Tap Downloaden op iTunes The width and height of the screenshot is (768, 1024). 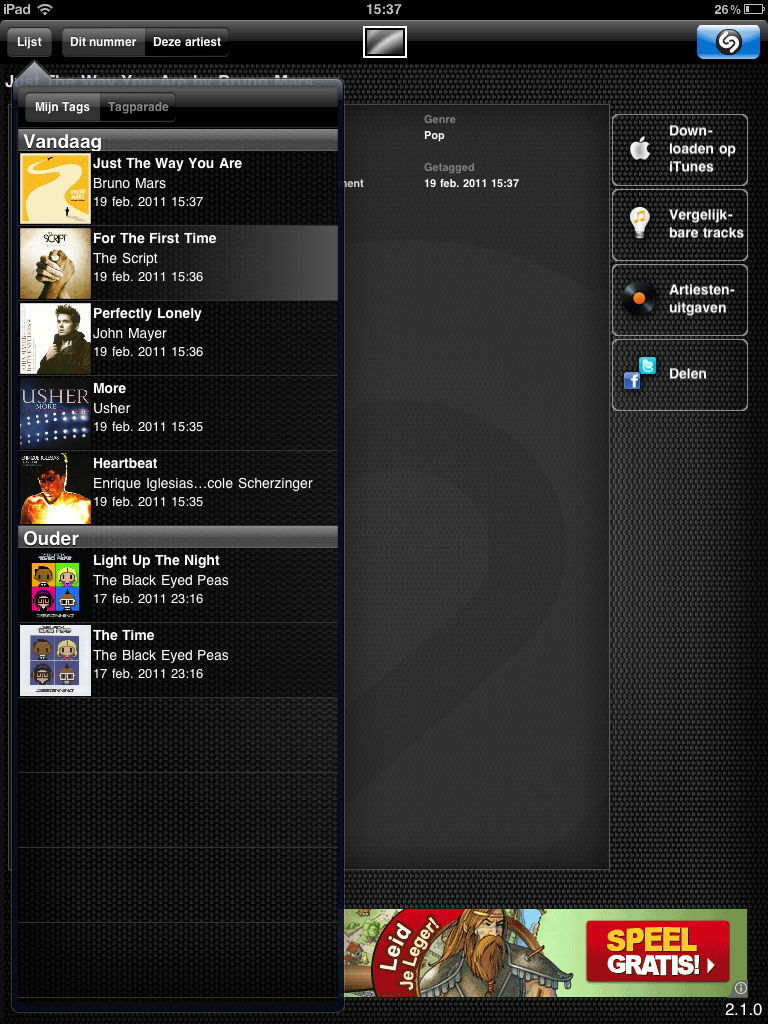point(679,150)
